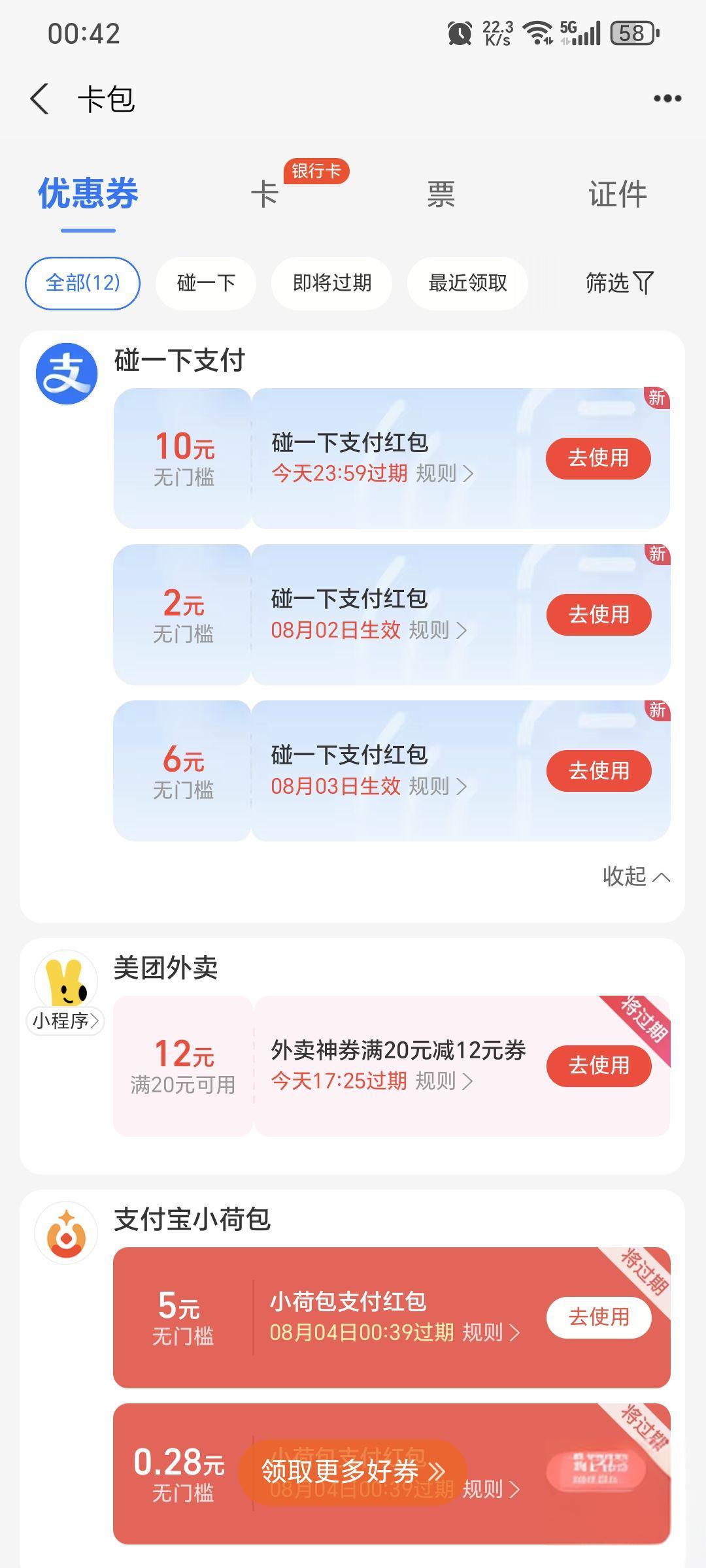
Task: Select the 即将过期 filter chip
Action: (x=332, y=283)
